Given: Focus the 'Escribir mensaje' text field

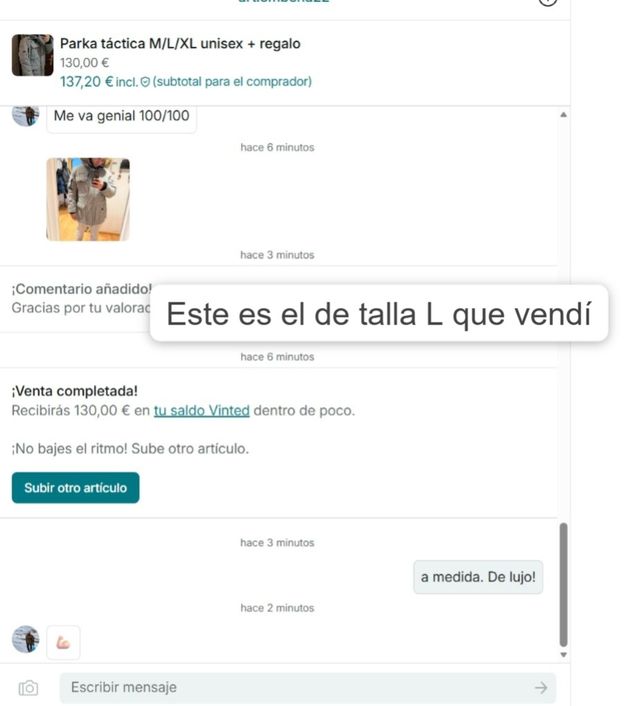Looking at the screenshot, I should [290, 688].
